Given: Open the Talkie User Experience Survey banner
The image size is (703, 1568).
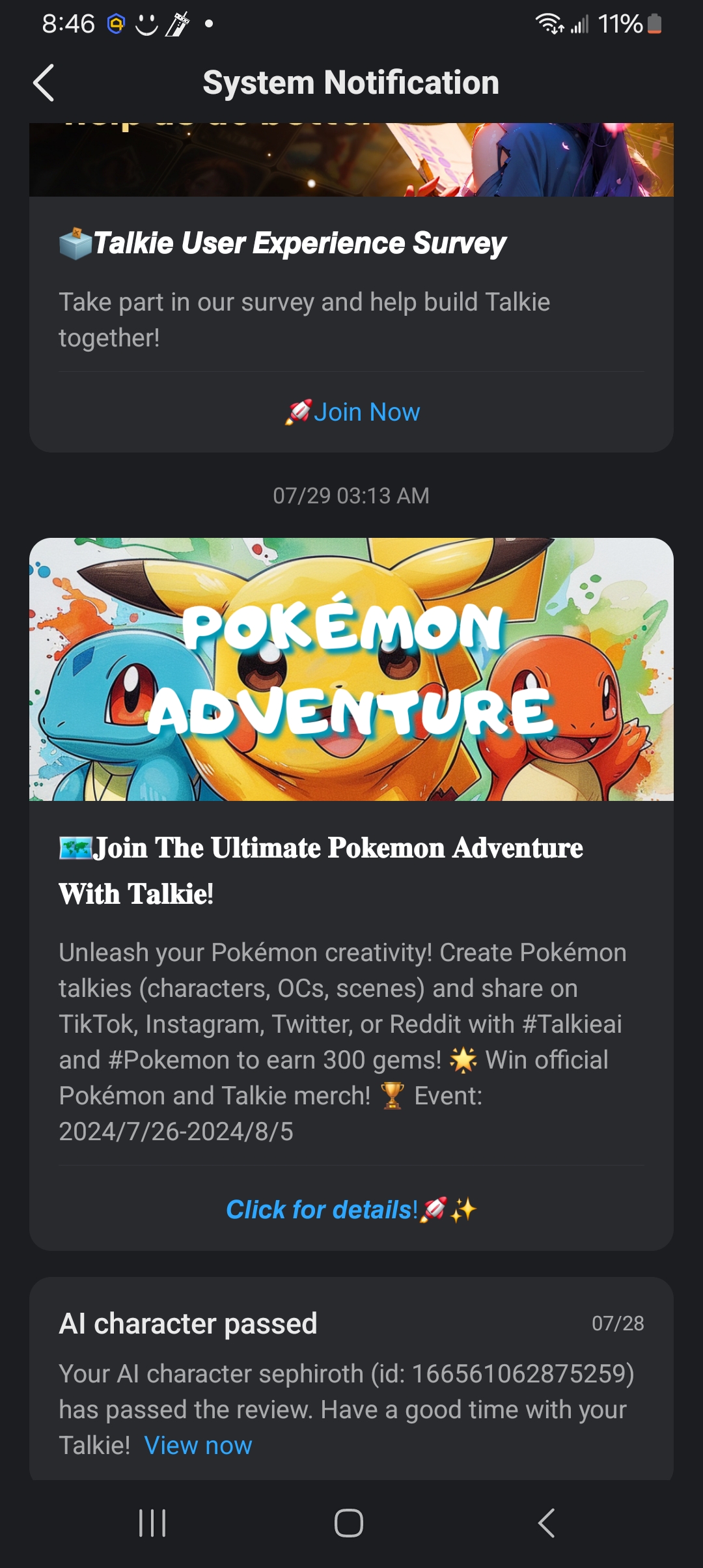Looking at the screenshot, I should [351, 160].
